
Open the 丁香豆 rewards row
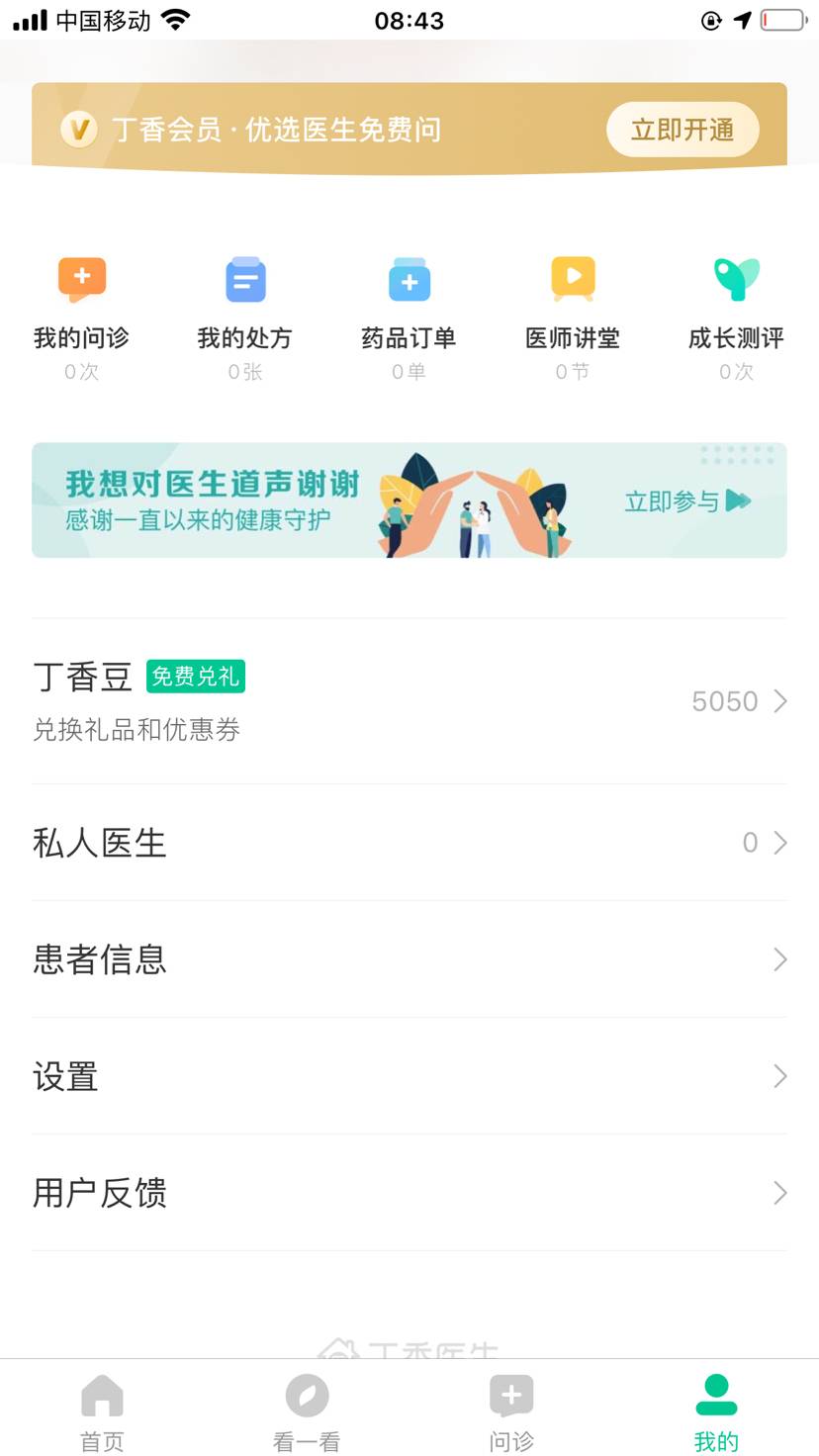click(x=409, y=701)
